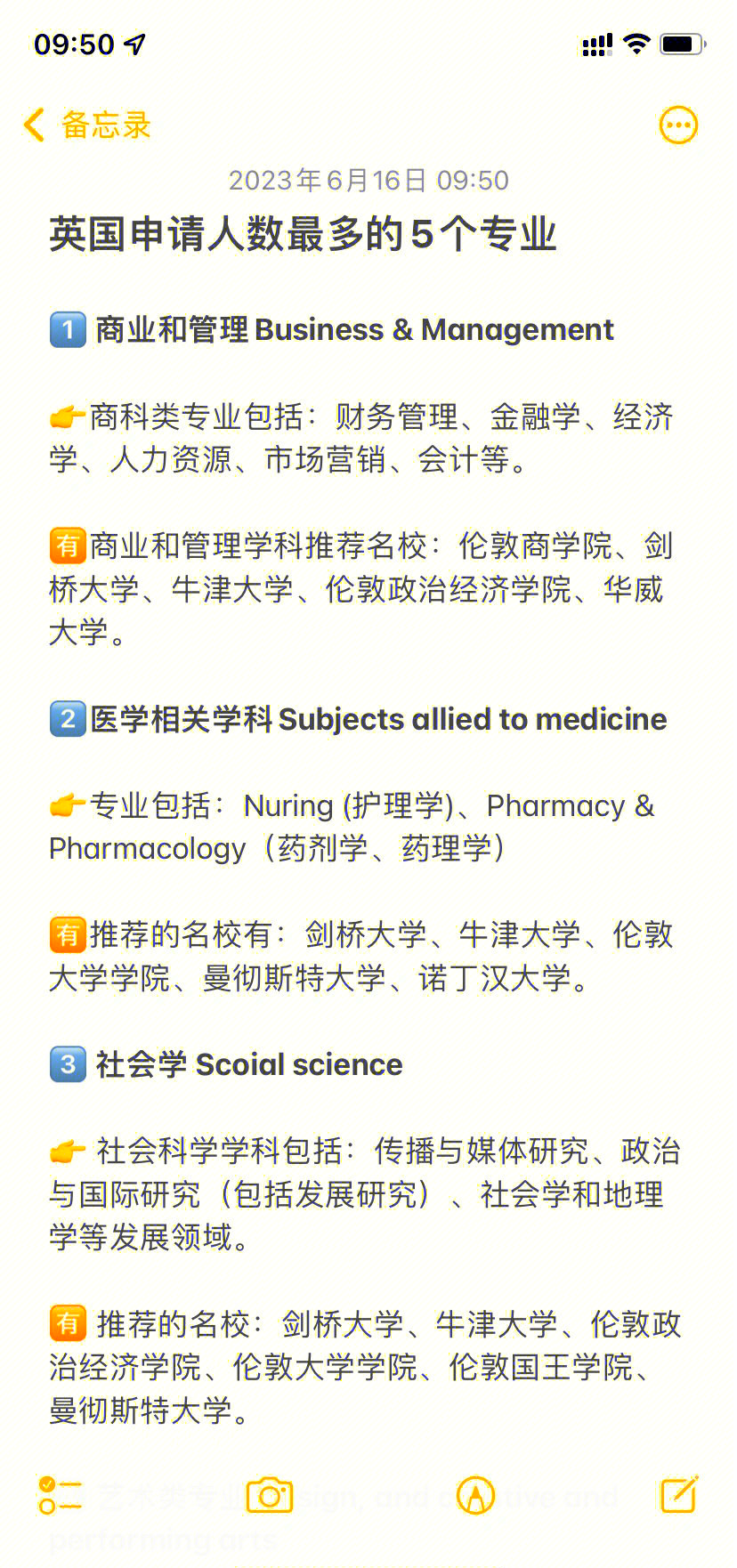The width and height of the screenshot is (737, 1568).
Task: Tap the 有 badge near 商业和管理学科推荐名校
Action: (68, 546)
